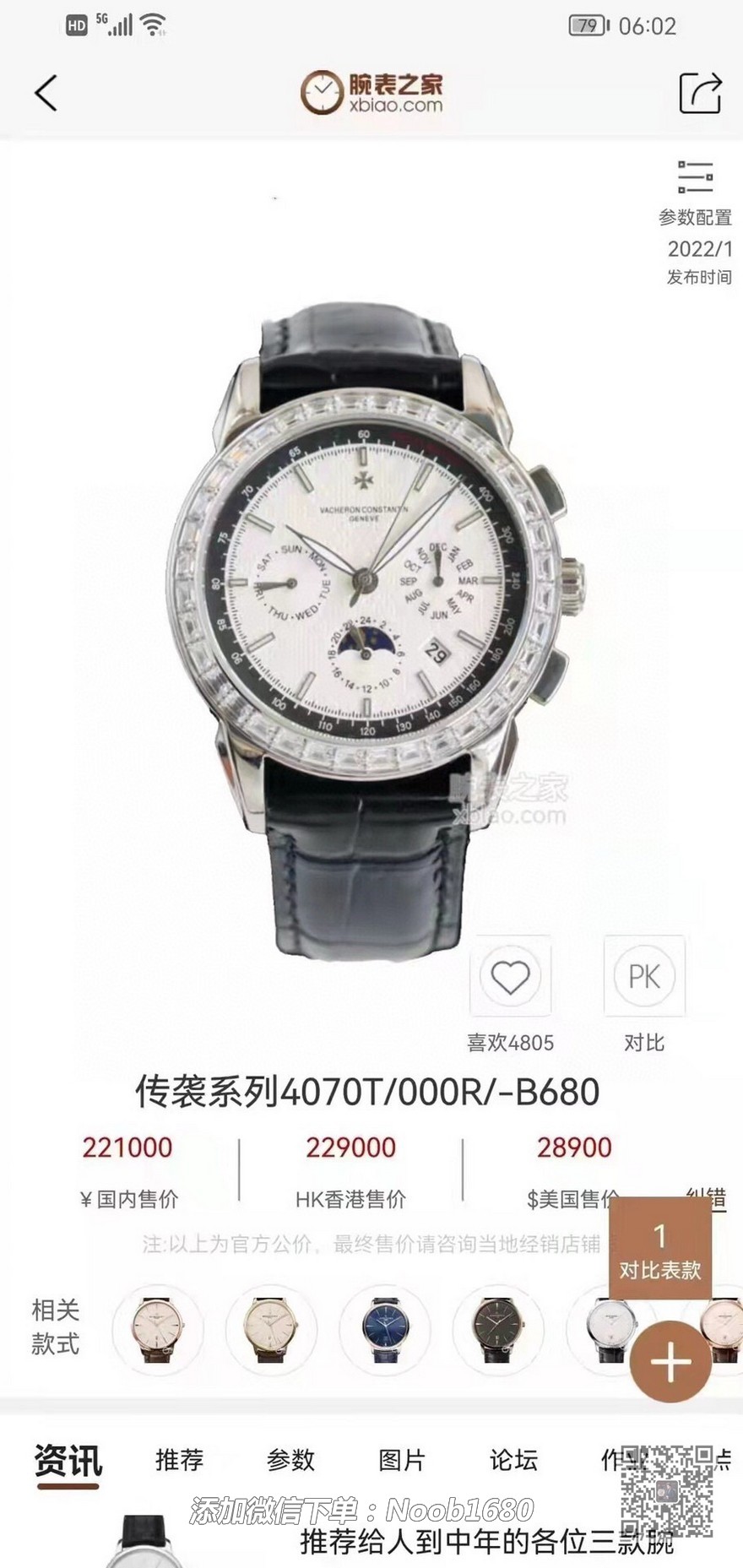Open the dark gray-dial related watch
Image resolution: width=743 pixels, height=1568 pixels.
(497, 1331)
